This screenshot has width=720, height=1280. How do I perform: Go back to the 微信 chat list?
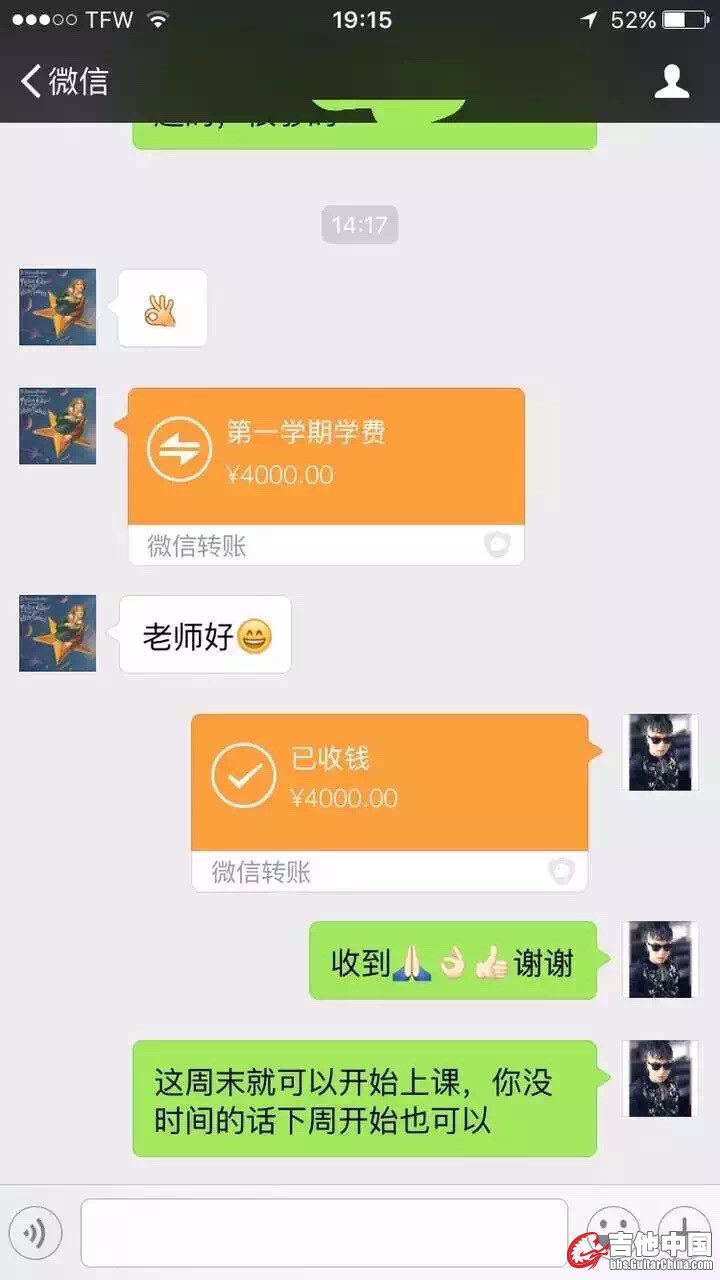(64, 81)
